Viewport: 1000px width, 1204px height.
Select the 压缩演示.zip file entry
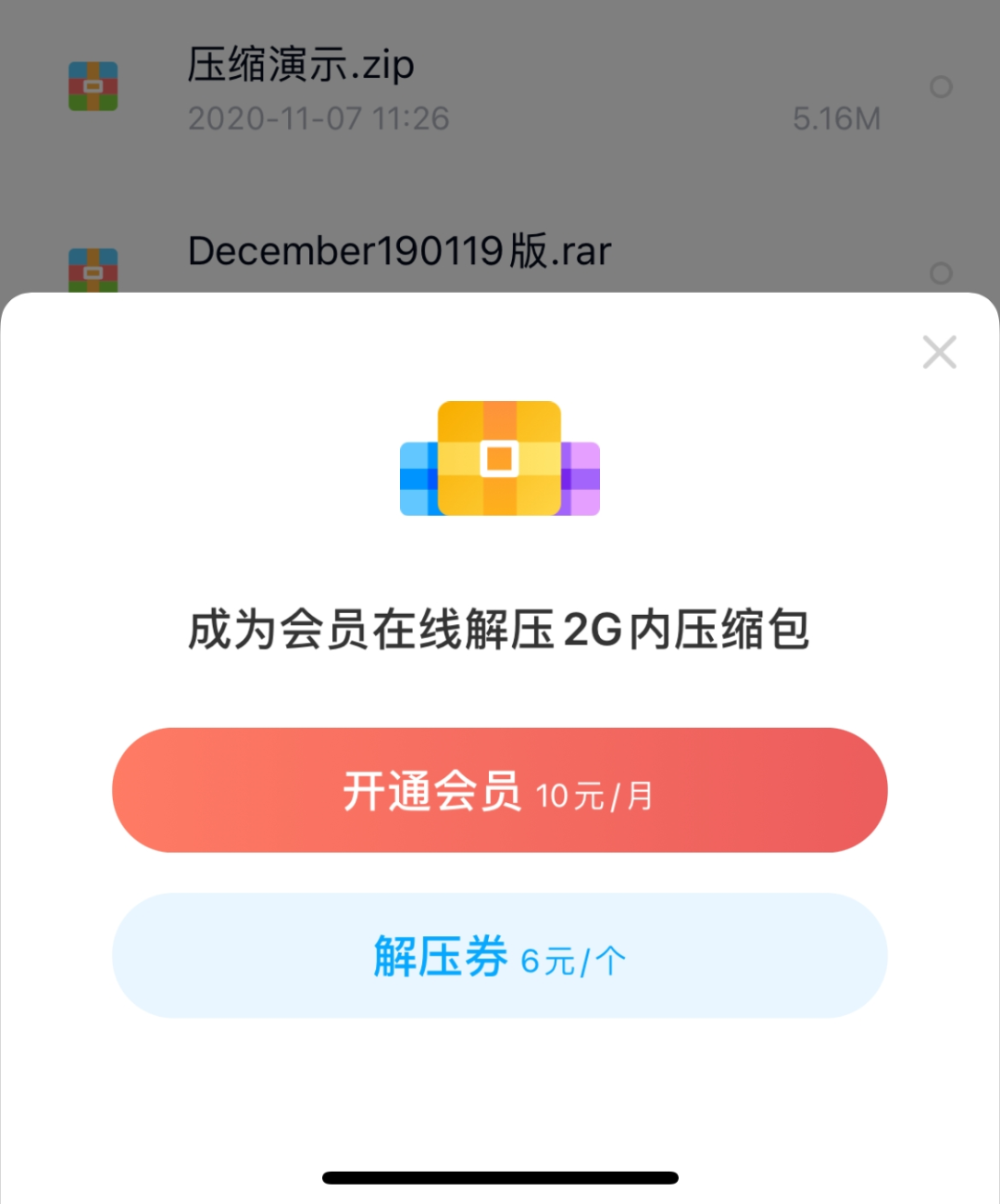point(370,88)
